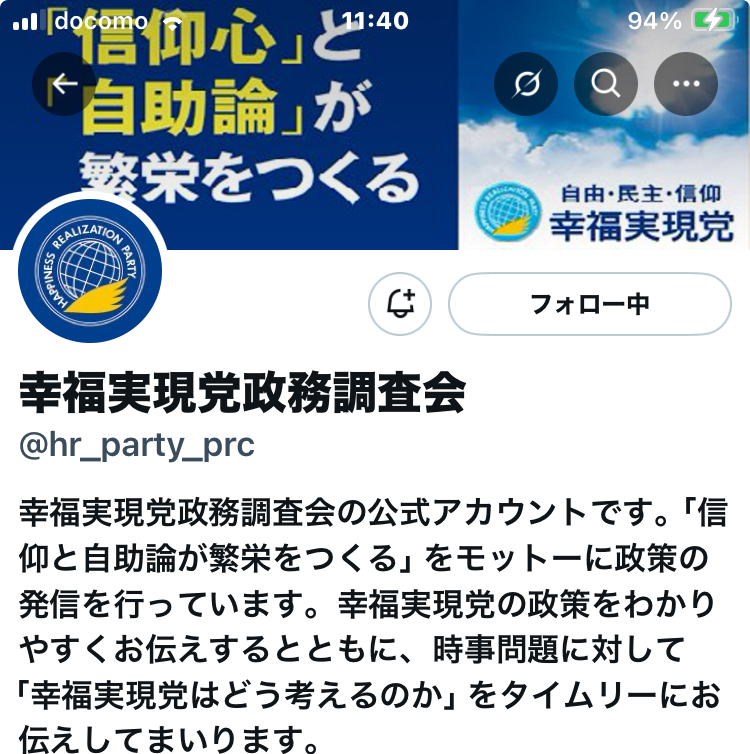Open the three-dot overflow menu
Viewport: 750px width, 754px height.
click(x=686, y=84)
